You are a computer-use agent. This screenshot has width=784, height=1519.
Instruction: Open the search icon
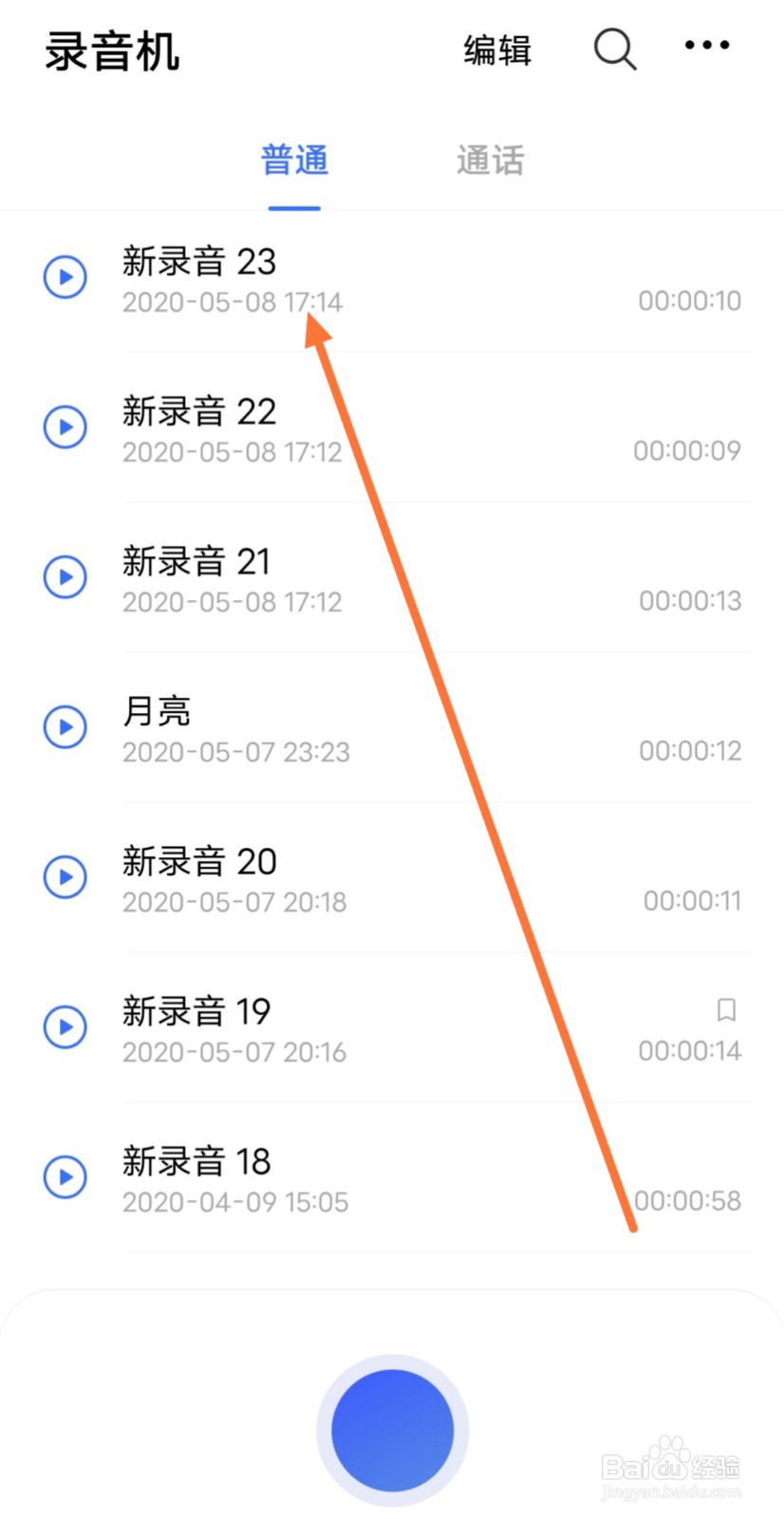pyautogui.click(x=615, y=47)
